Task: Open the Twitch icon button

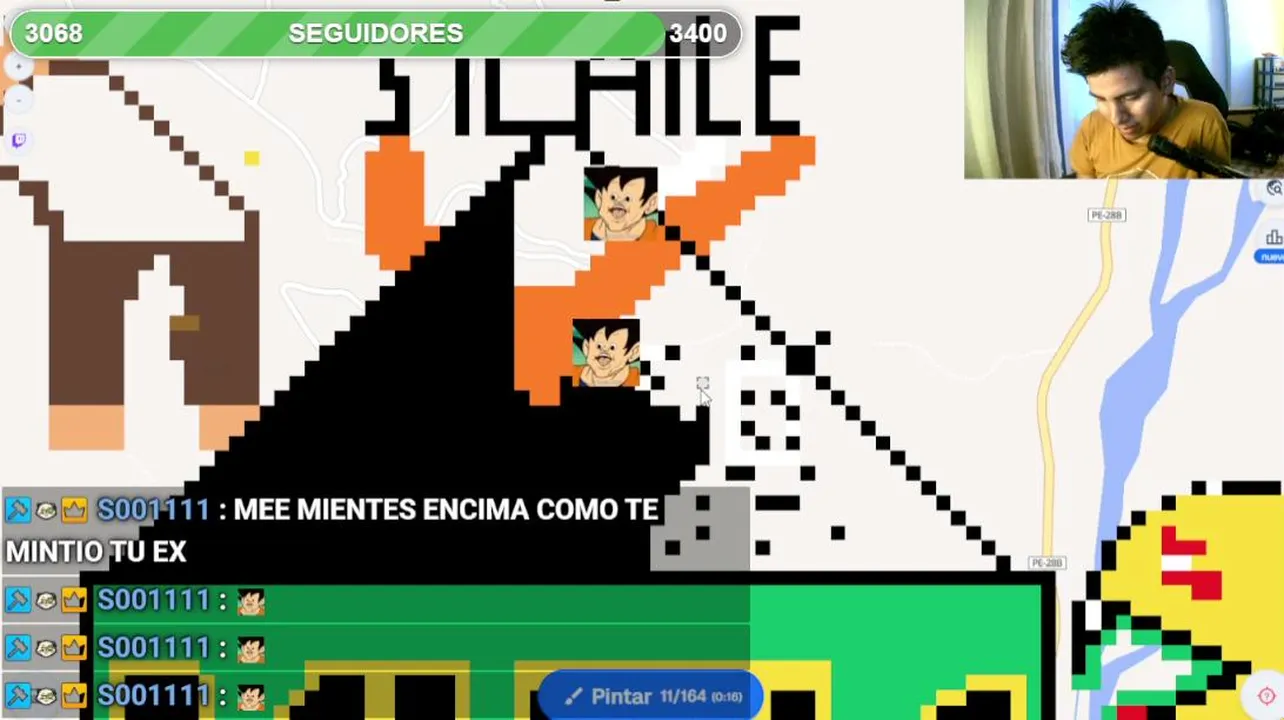Action: pyautogui.click(x=19, y=141)
